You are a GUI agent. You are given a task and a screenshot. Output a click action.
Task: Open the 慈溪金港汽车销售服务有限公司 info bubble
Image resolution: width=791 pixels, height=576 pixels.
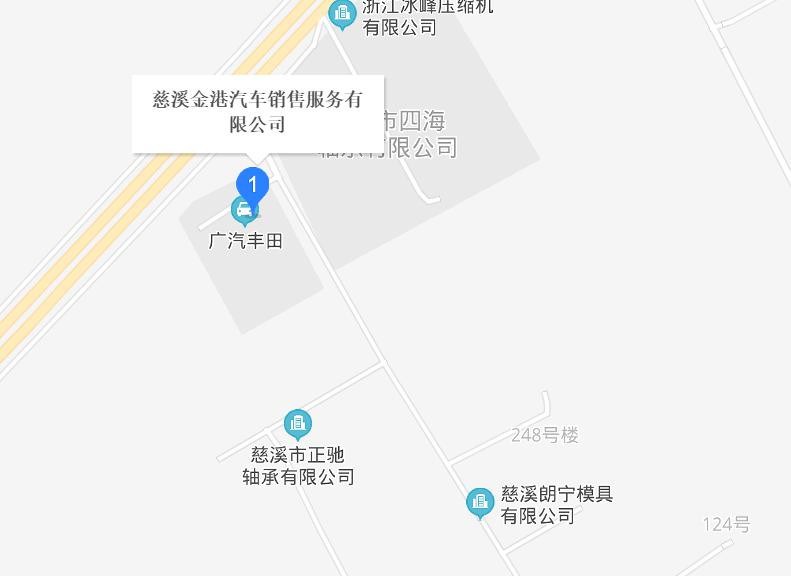(x=258, y=113)
